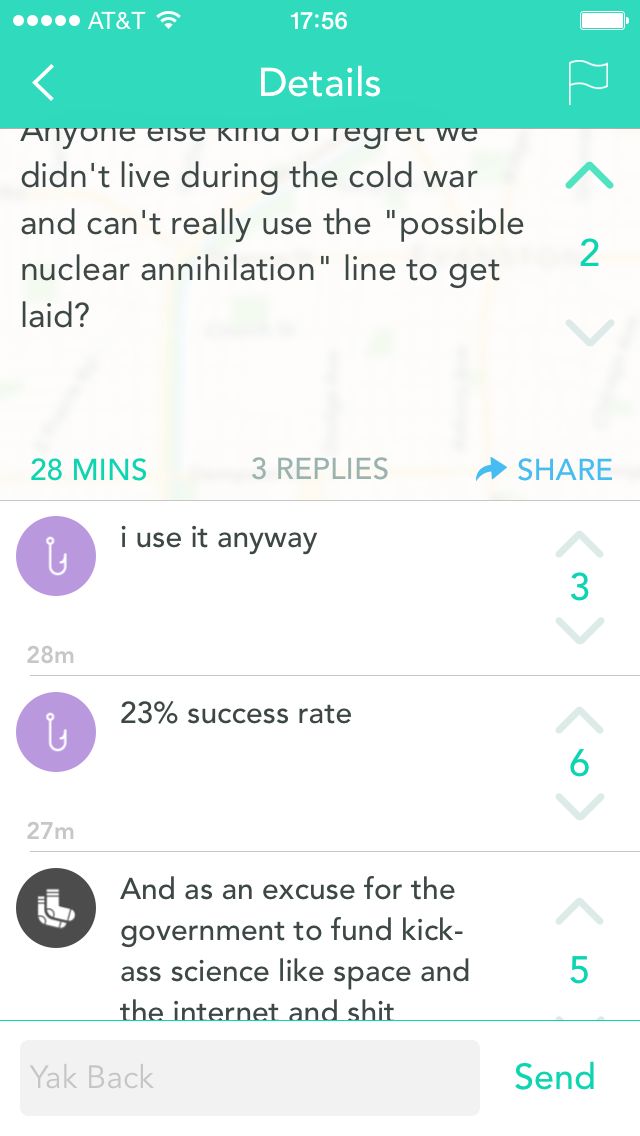Send the reply
Image resolution: width=640 pixels, height=1136 pixels.
click(554, 1077)
